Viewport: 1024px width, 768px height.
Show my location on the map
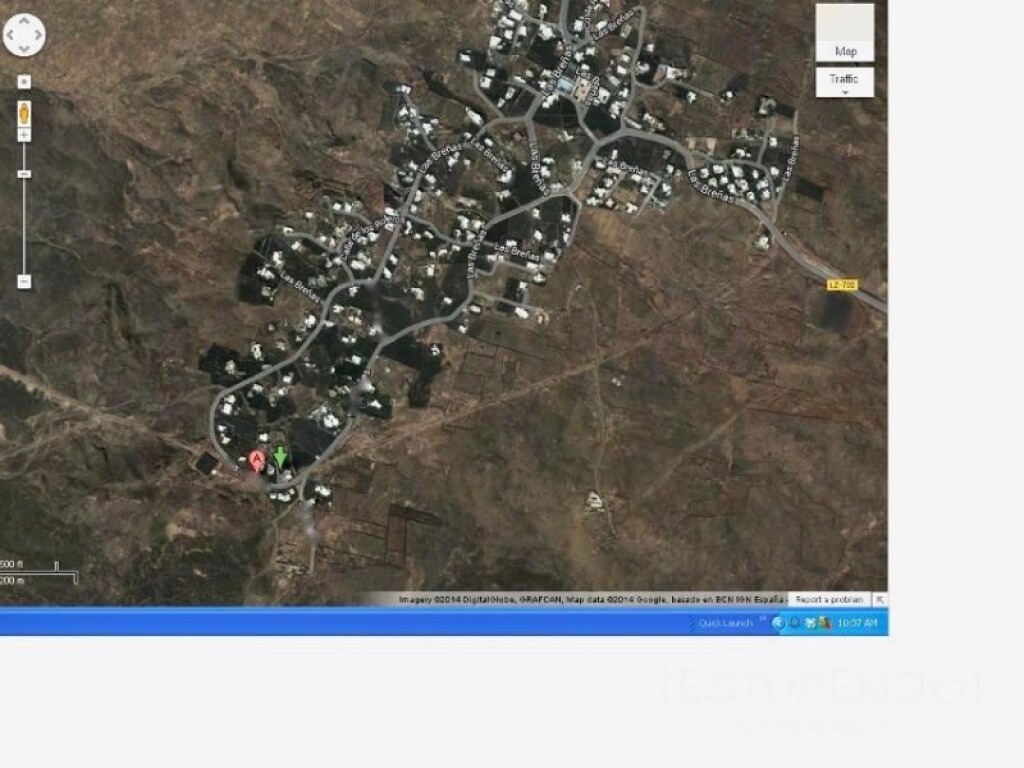pos(24,81)
